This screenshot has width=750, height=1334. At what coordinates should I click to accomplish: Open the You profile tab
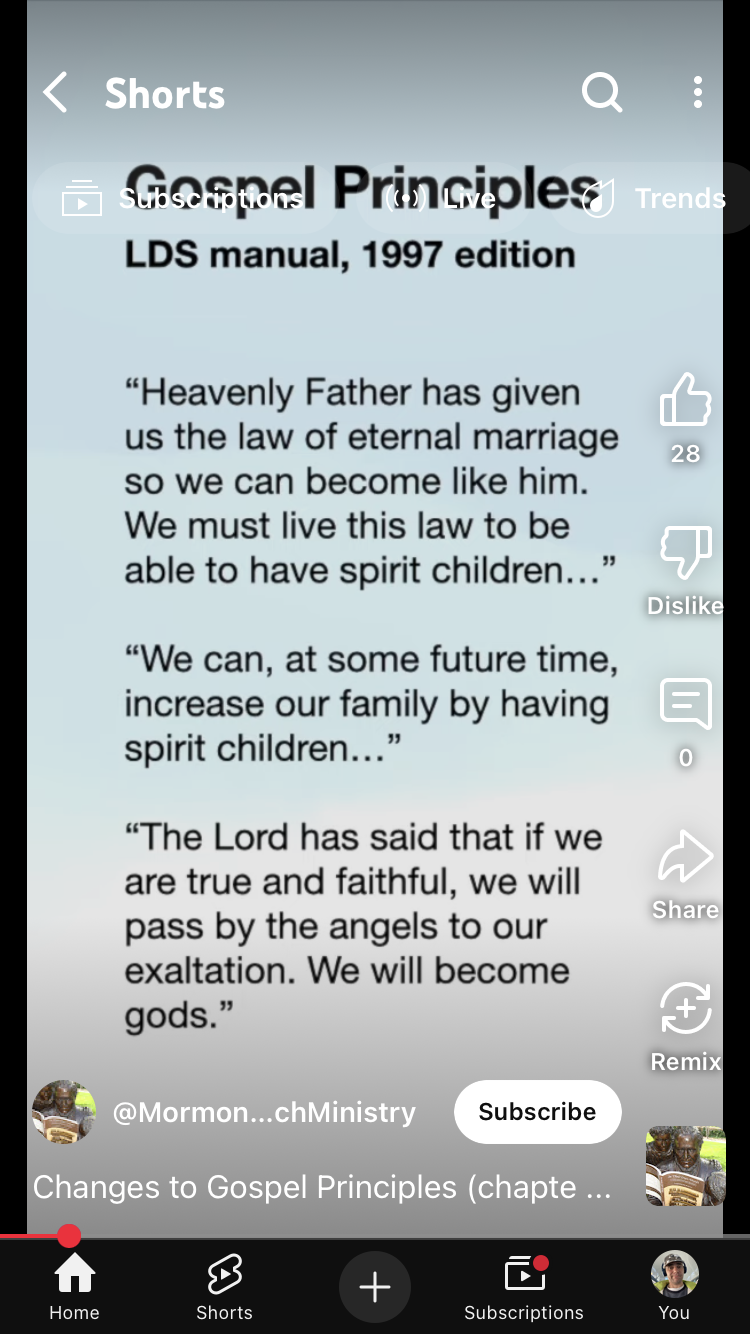click(674, 1287)
